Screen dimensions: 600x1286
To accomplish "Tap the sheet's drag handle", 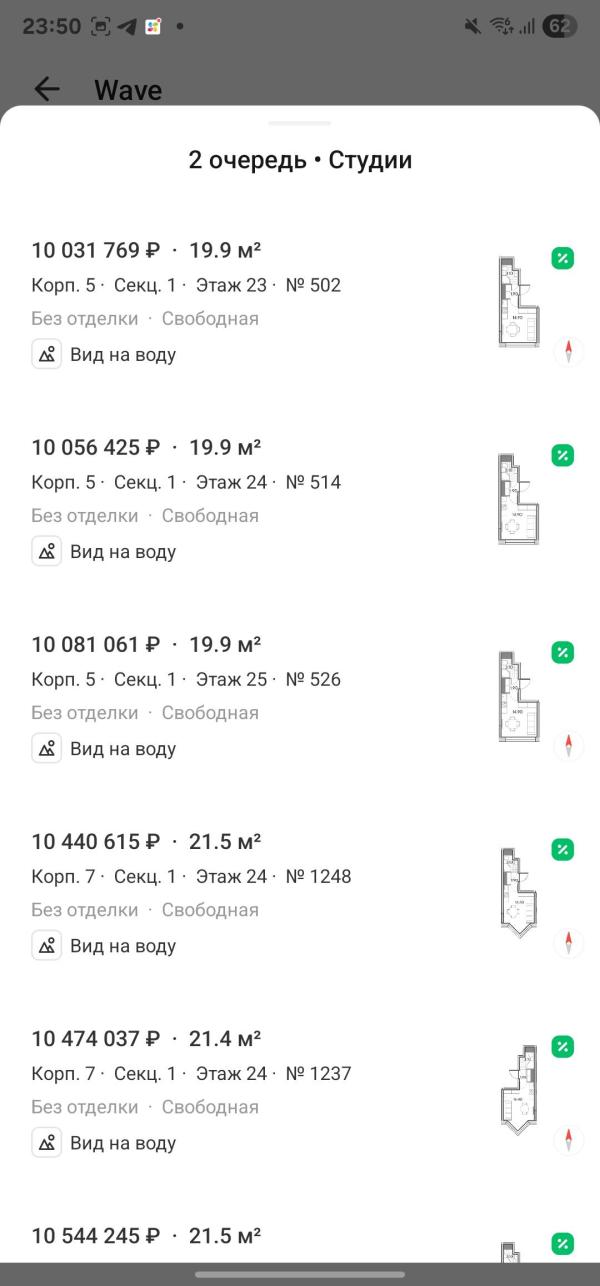I will point(300,123).
